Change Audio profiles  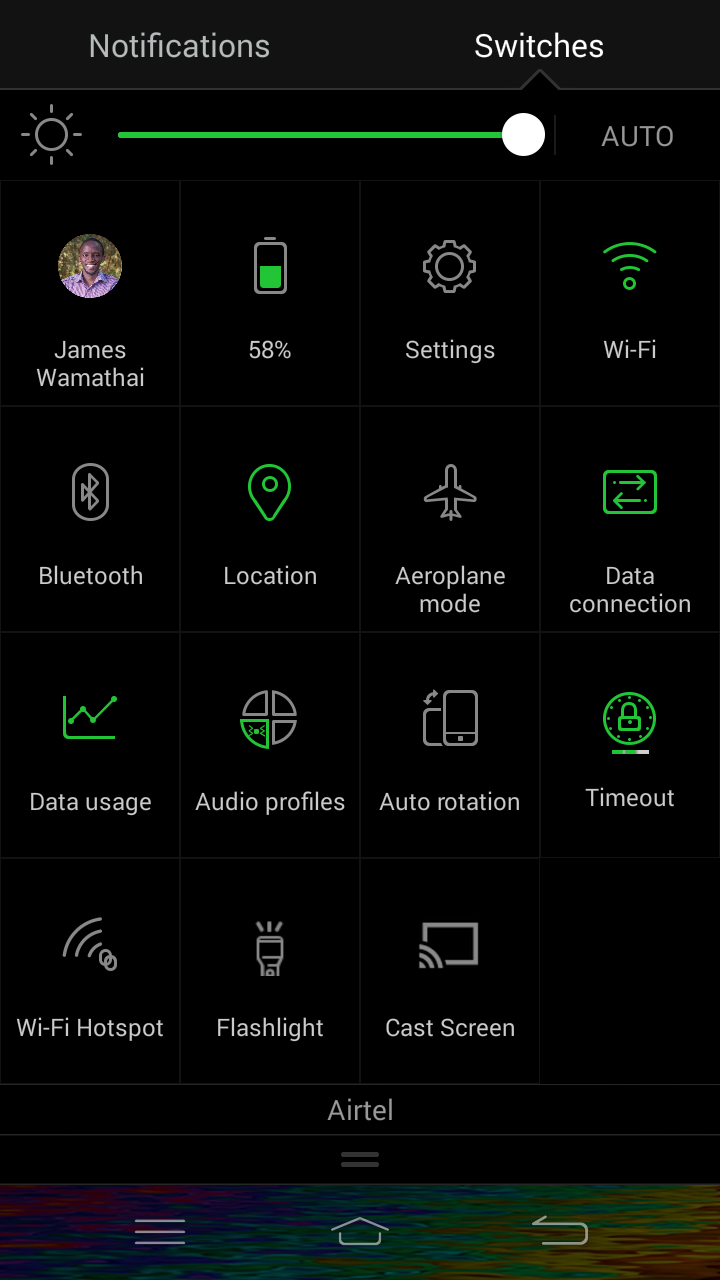[x=270, y=745]
